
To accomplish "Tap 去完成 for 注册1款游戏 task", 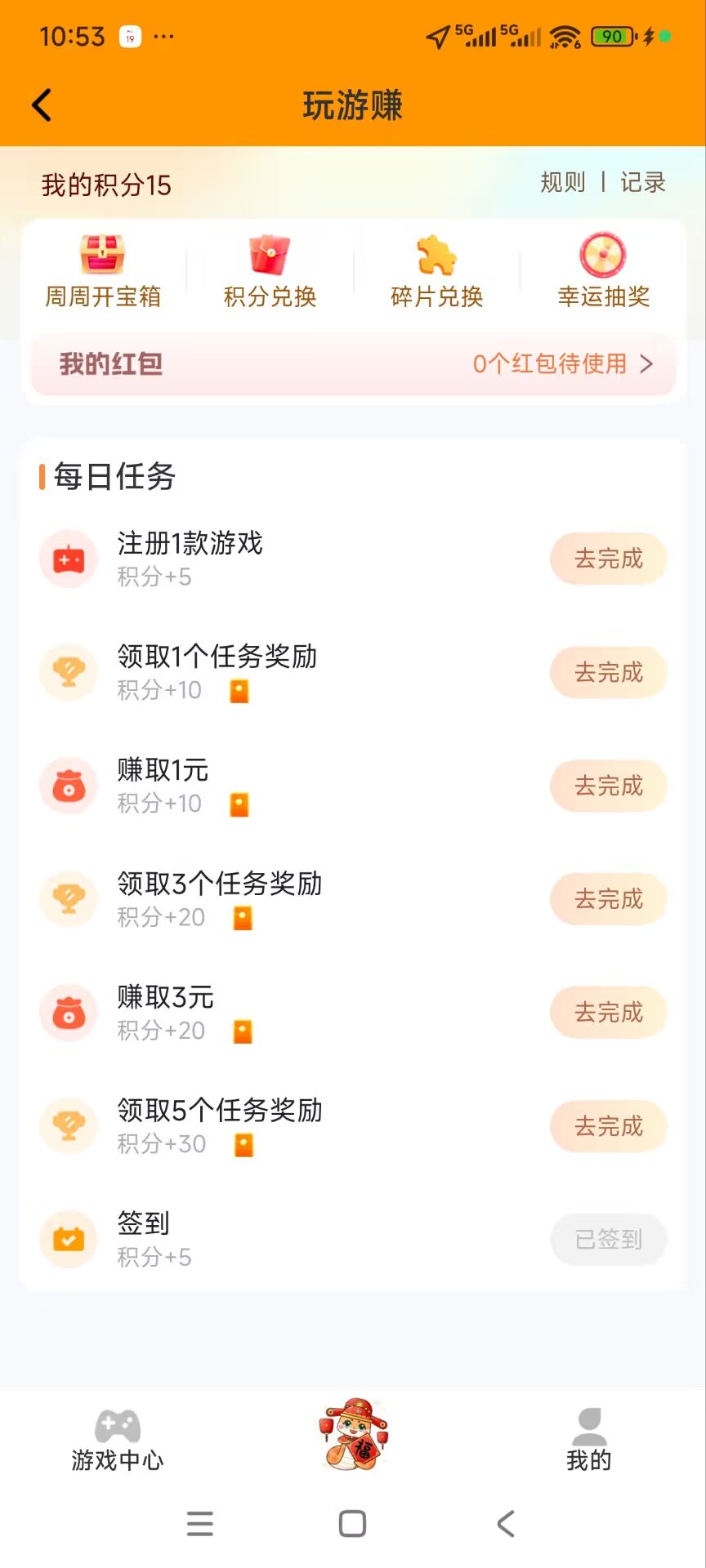I will pos(608,559).
